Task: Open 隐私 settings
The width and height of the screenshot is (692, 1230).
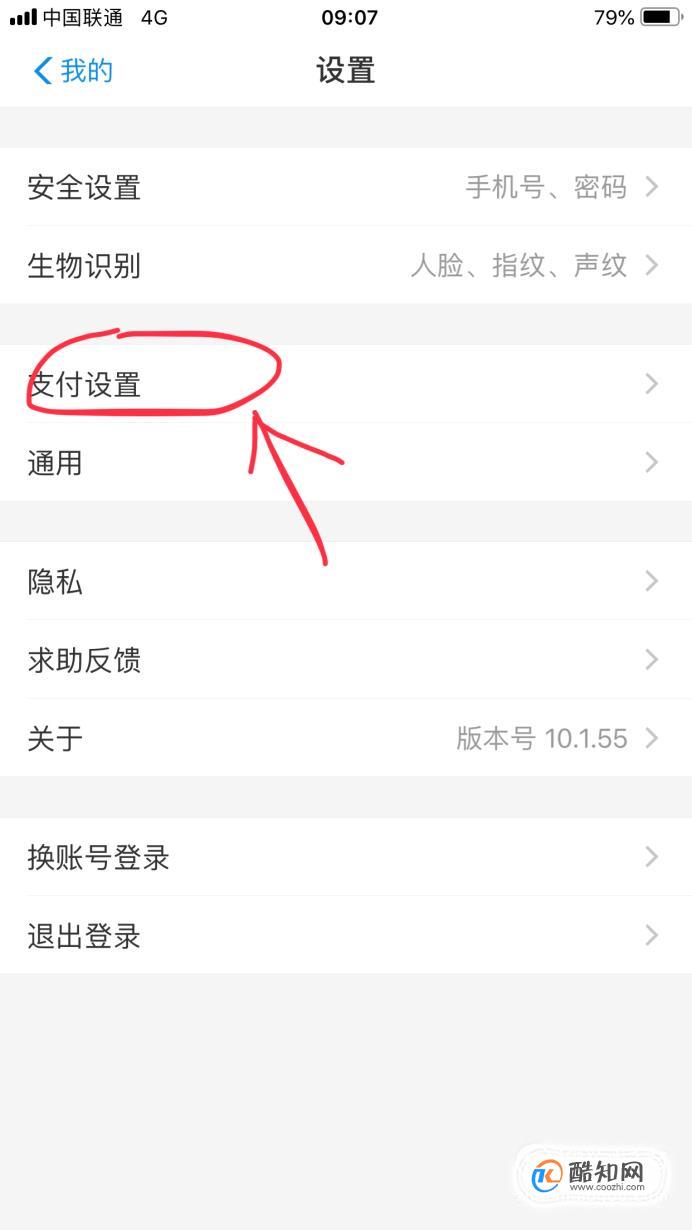Action: tap(346, 581)
